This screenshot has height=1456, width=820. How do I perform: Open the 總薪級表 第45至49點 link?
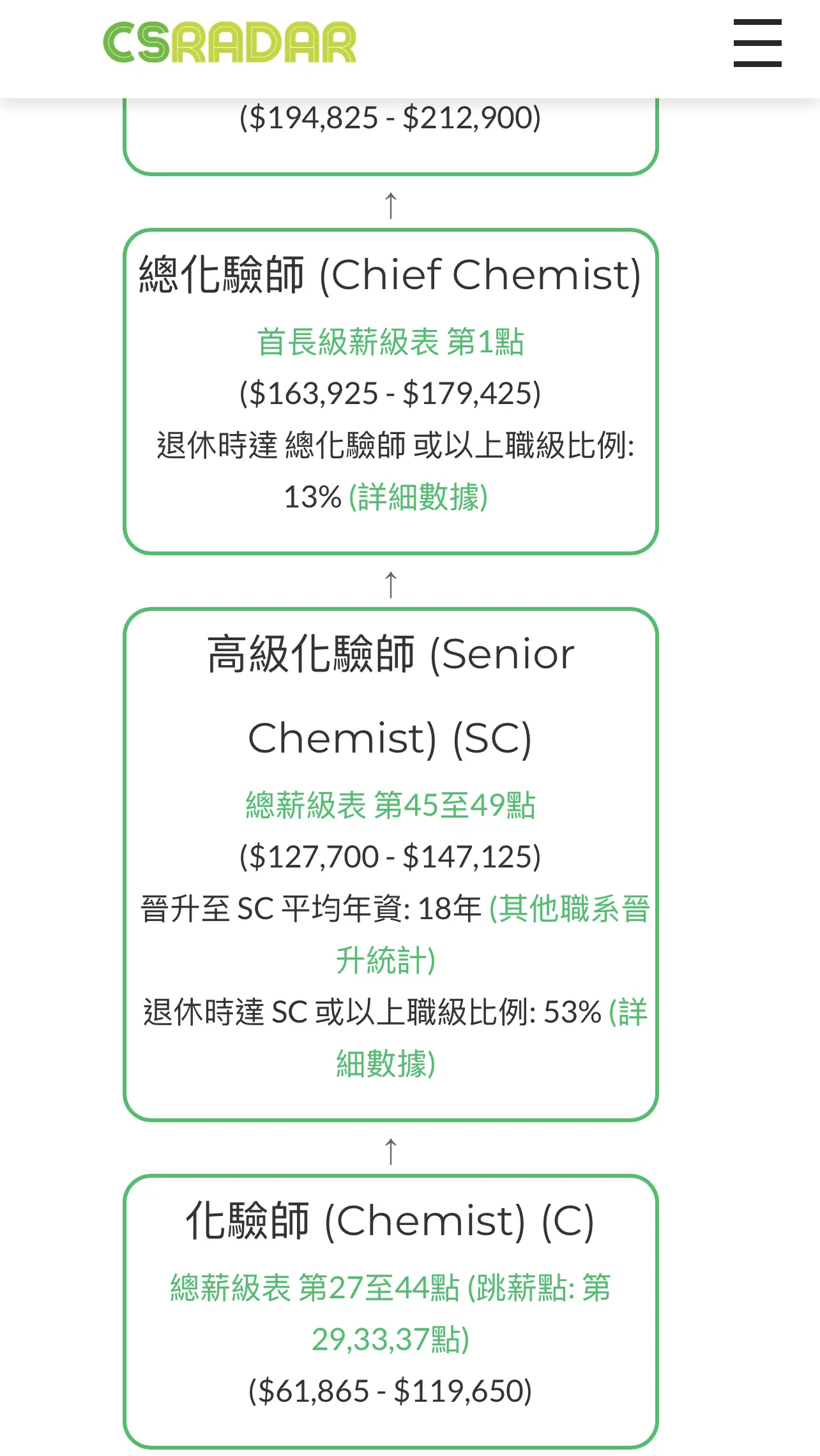click(390, 805)
